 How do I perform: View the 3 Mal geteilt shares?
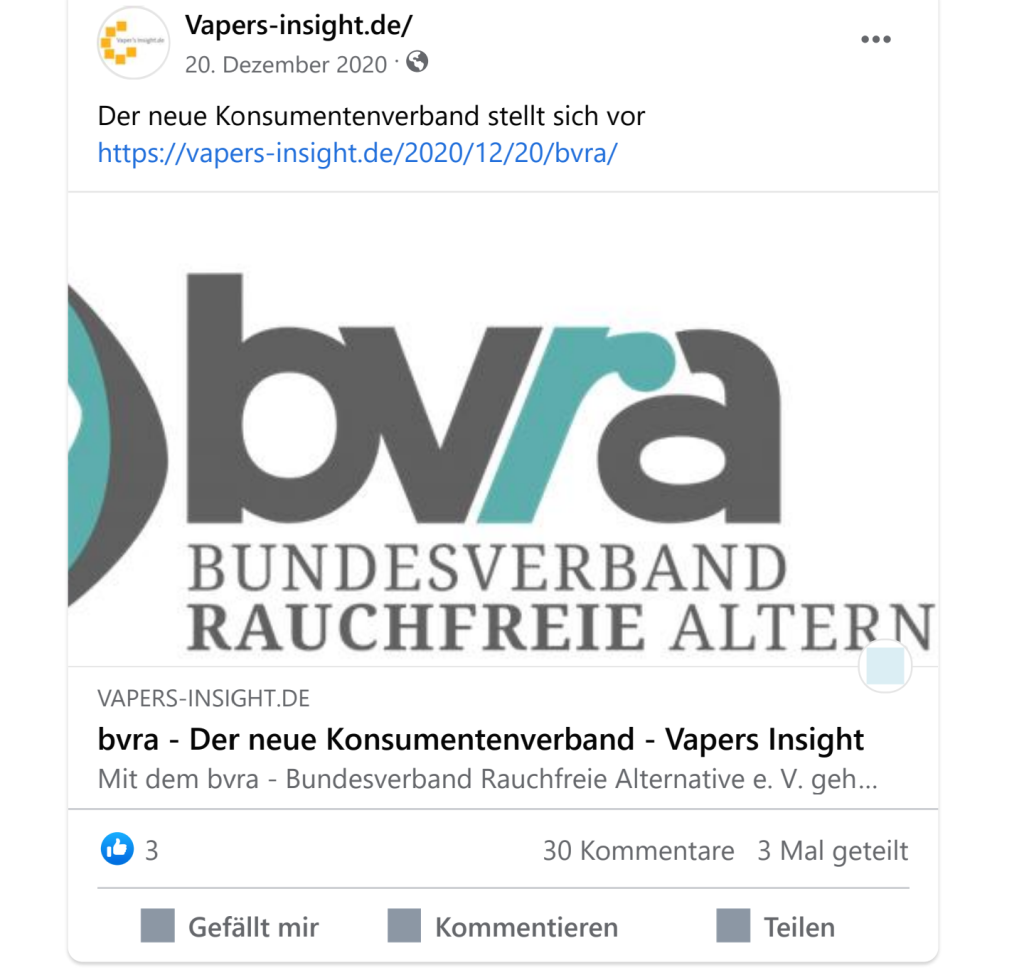pos(832,851)
